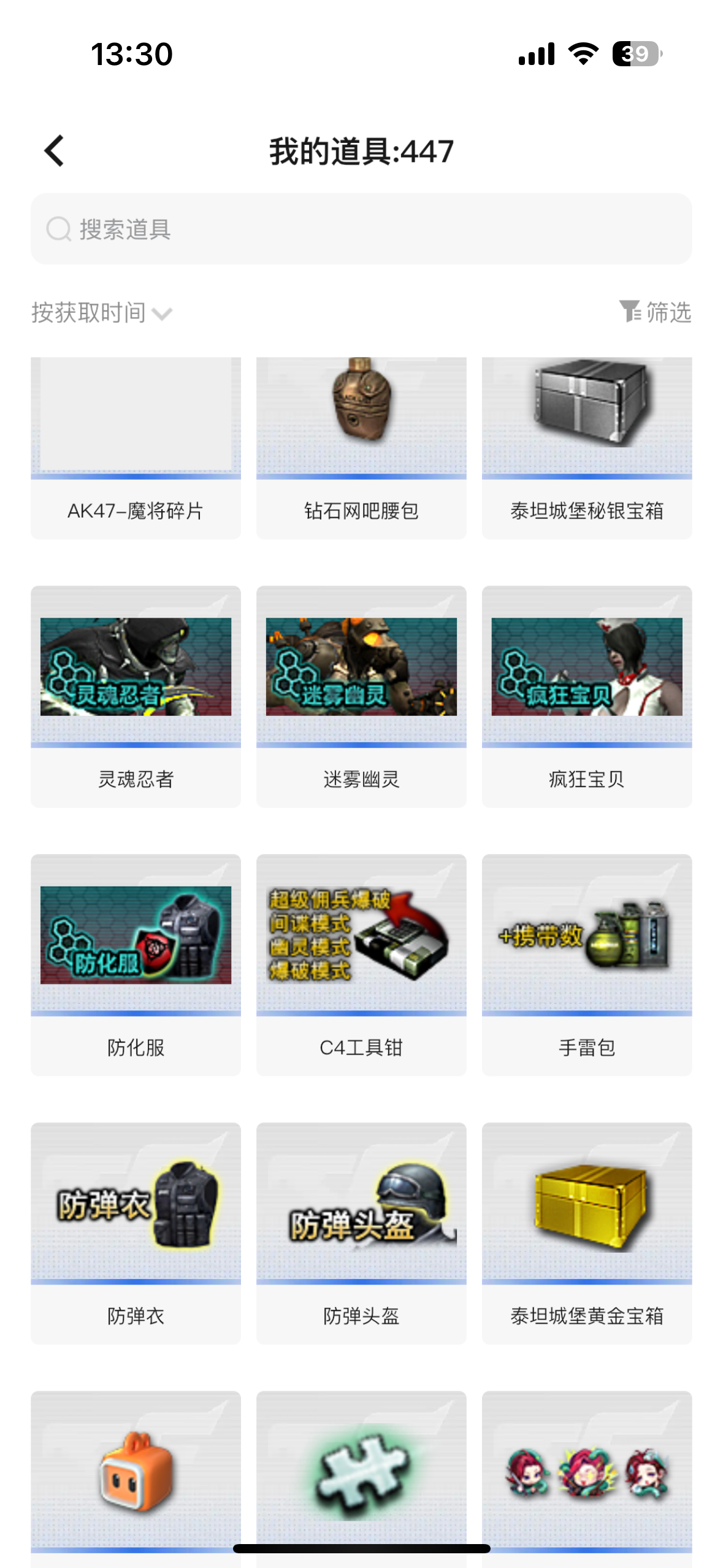723x1568 pixels.
Task: Select the 泰坦城堡秘银宝箱 item
Action: tap(587, 448)
